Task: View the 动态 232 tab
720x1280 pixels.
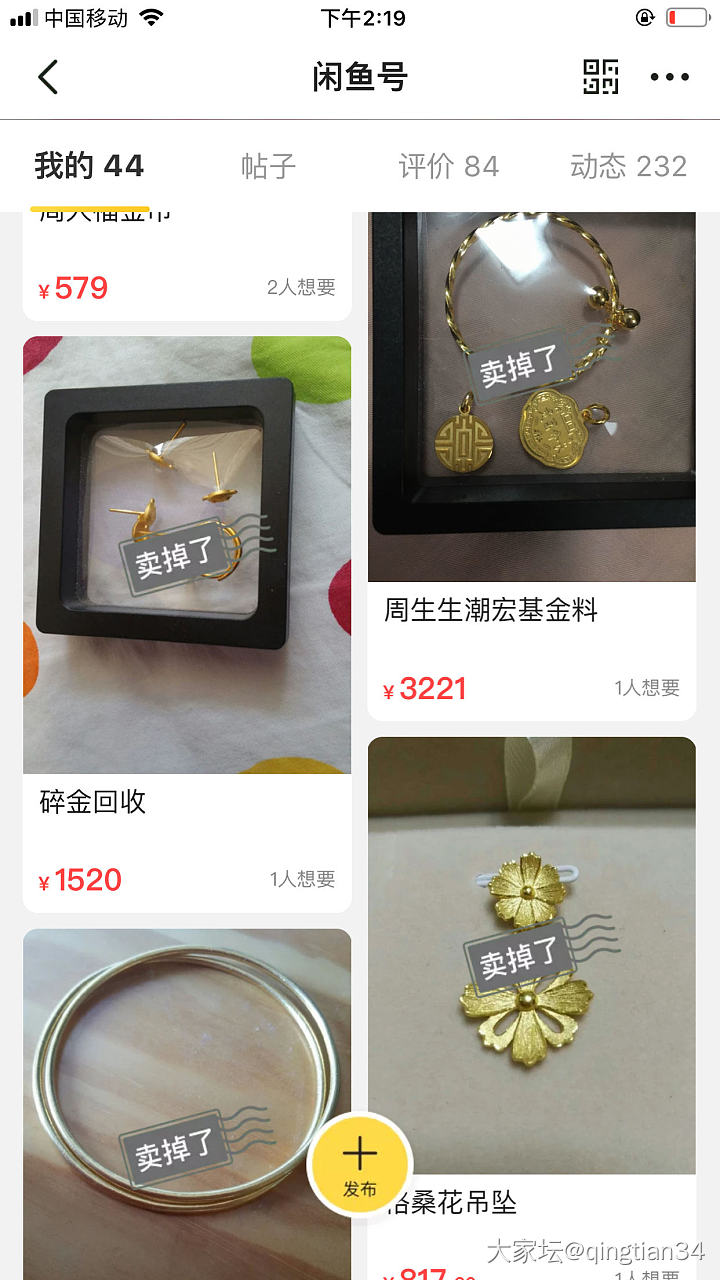Action: [x=628, y=166]
